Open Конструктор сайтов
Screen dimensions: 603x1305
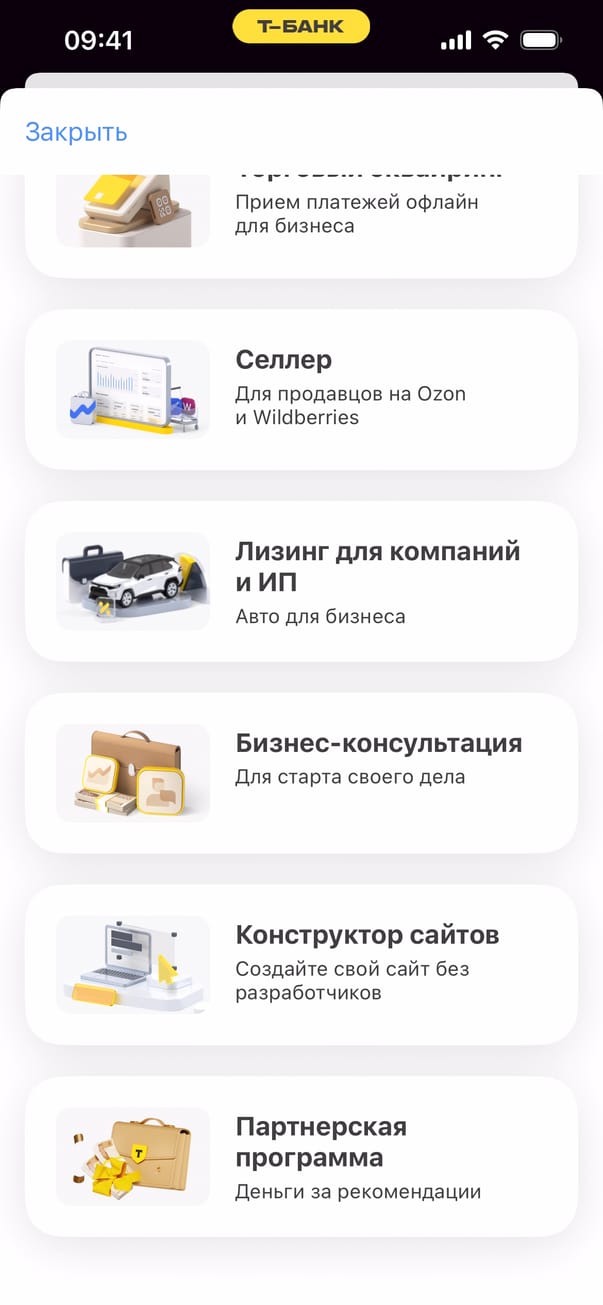click(x=300, y=965)
